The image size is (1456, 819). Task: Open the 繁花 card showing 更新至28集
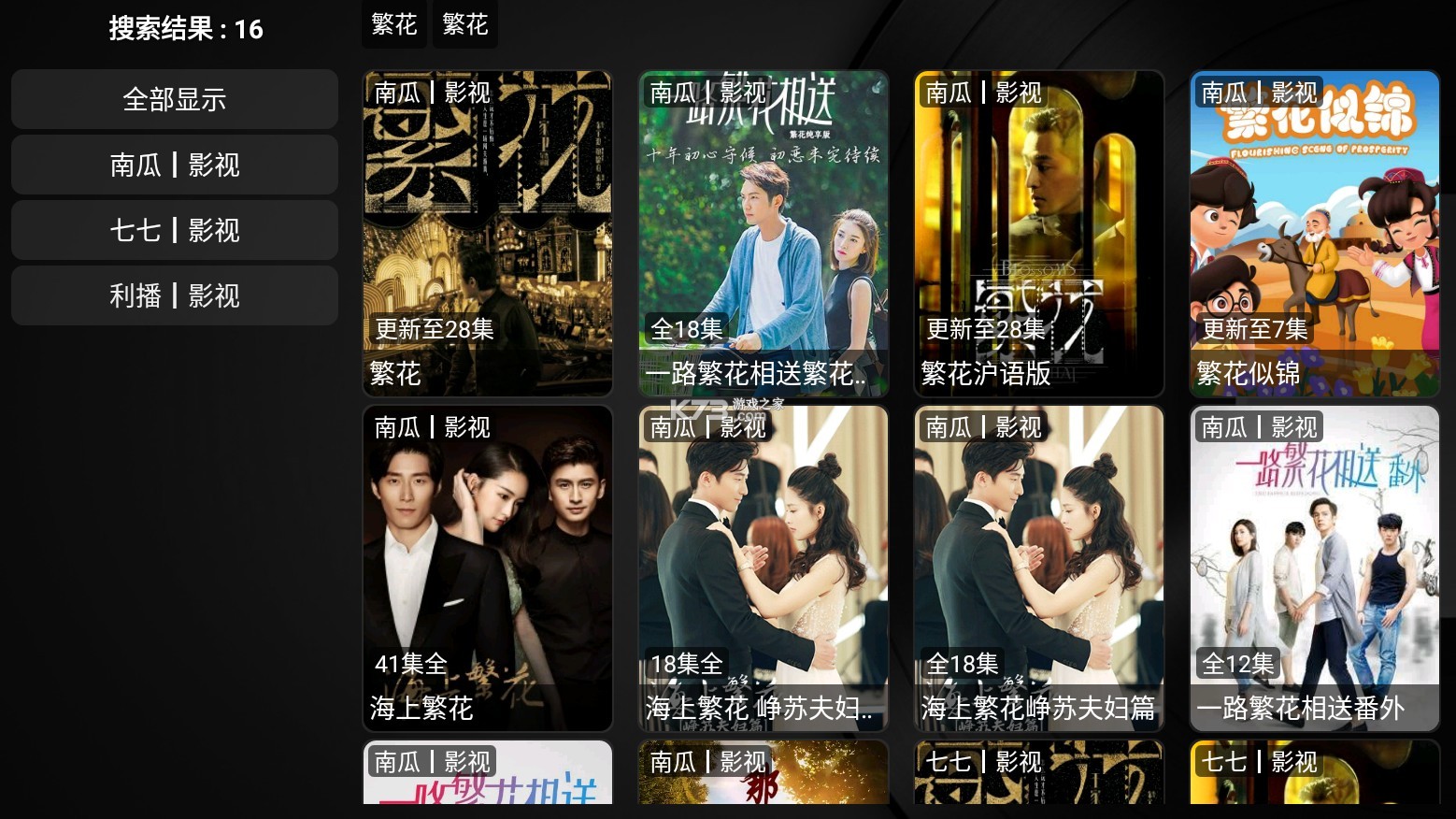487,233
